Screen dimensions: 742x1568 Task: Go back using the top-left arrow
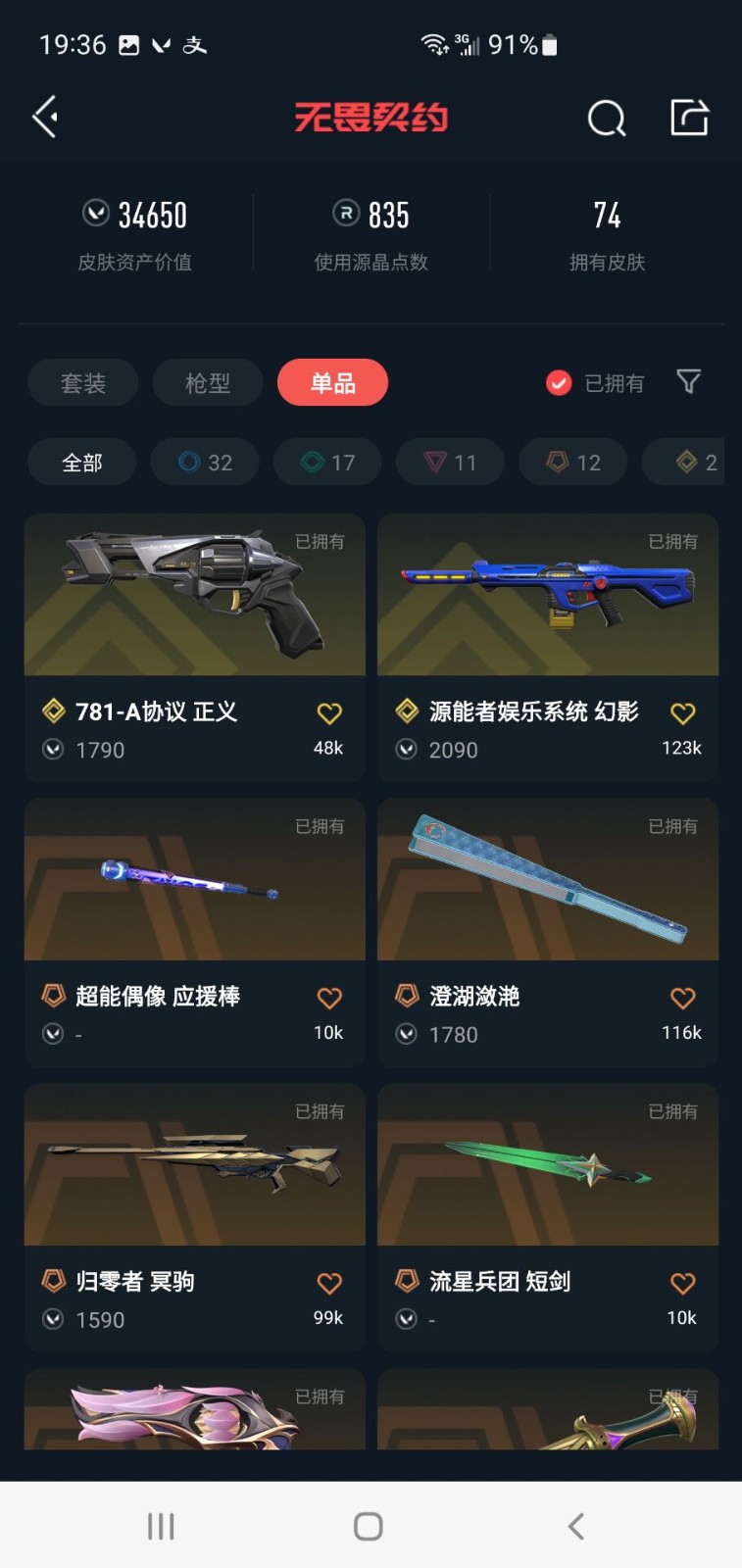[x=45, y=118]
